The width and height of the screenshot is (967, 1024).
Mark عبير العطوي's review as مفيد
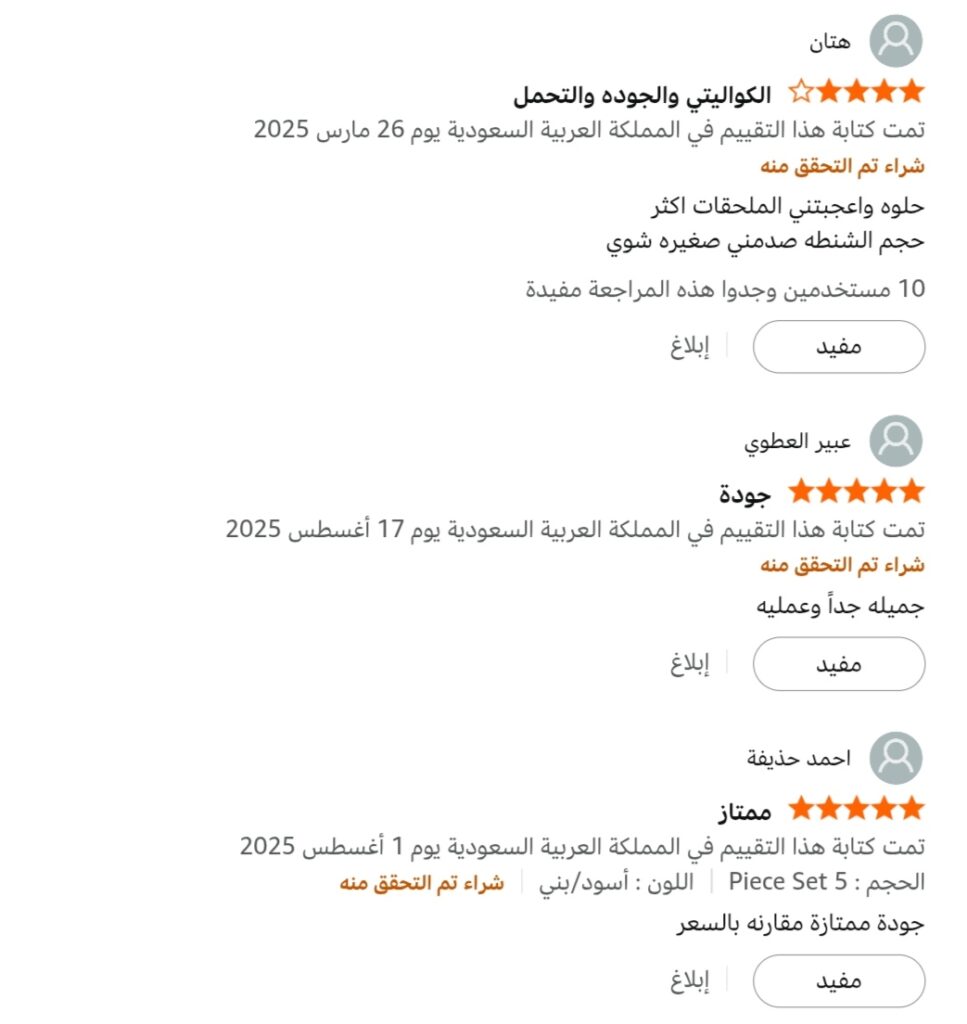click(838, 664)
